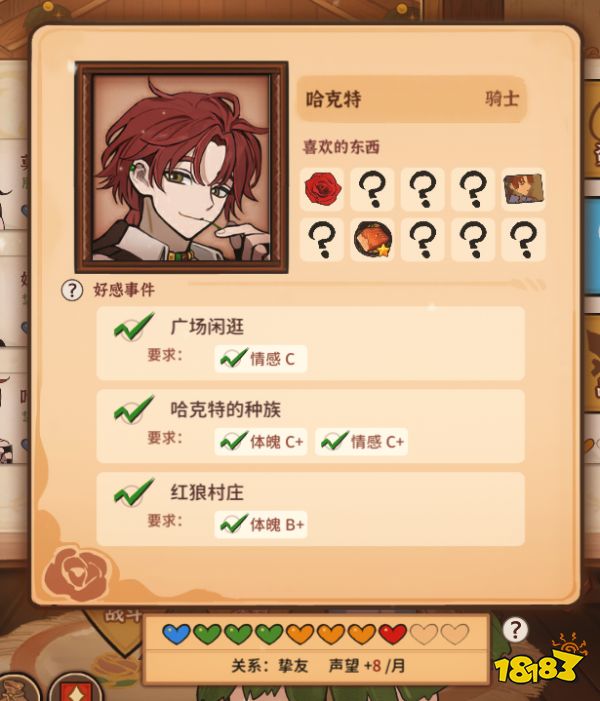
Task: Open the 哈克特的种族 affection event
Action: point(310,426)
